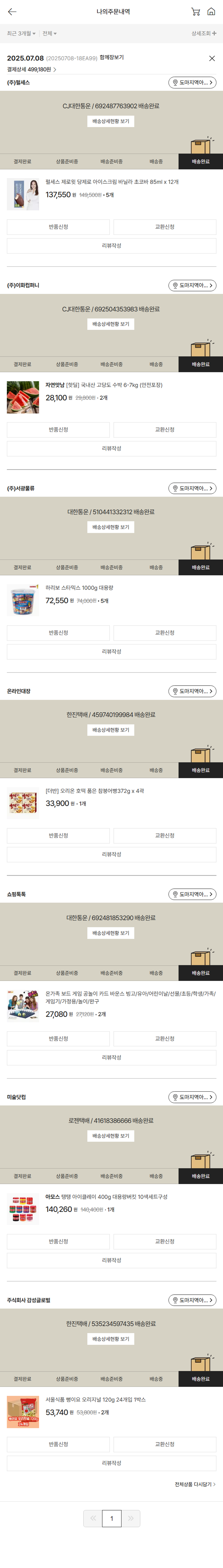Go back using the top-left arrow
The image size is (223, 1568).
pyautogui.click(x=12, y=12)
